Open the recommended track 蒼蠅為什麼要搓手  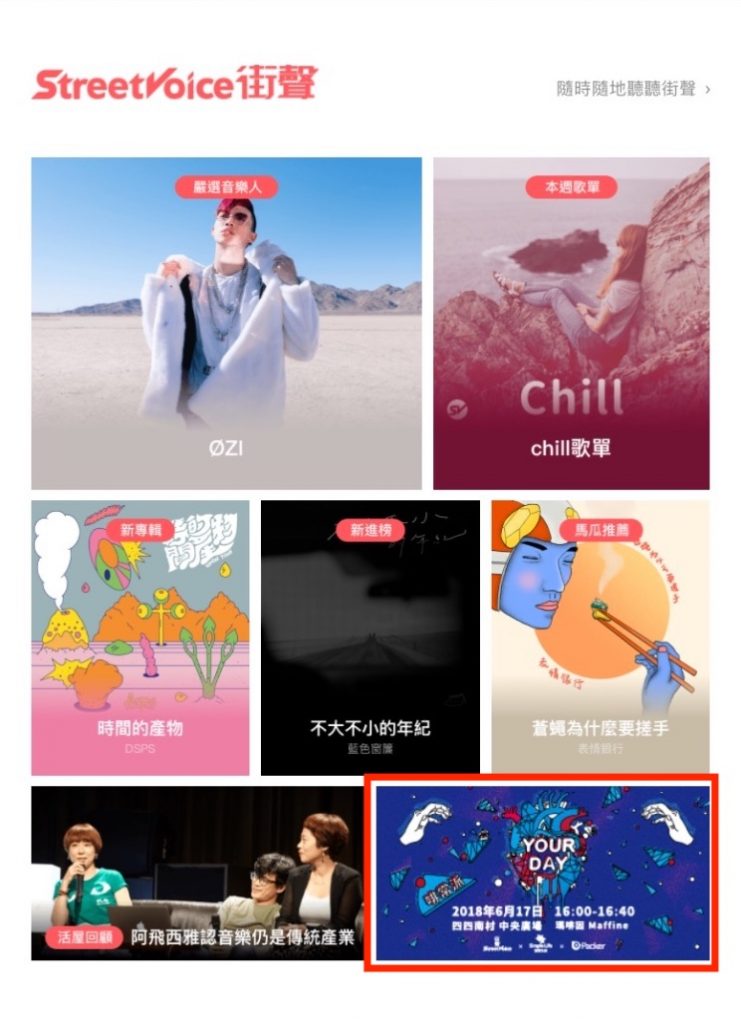[600, 637]
